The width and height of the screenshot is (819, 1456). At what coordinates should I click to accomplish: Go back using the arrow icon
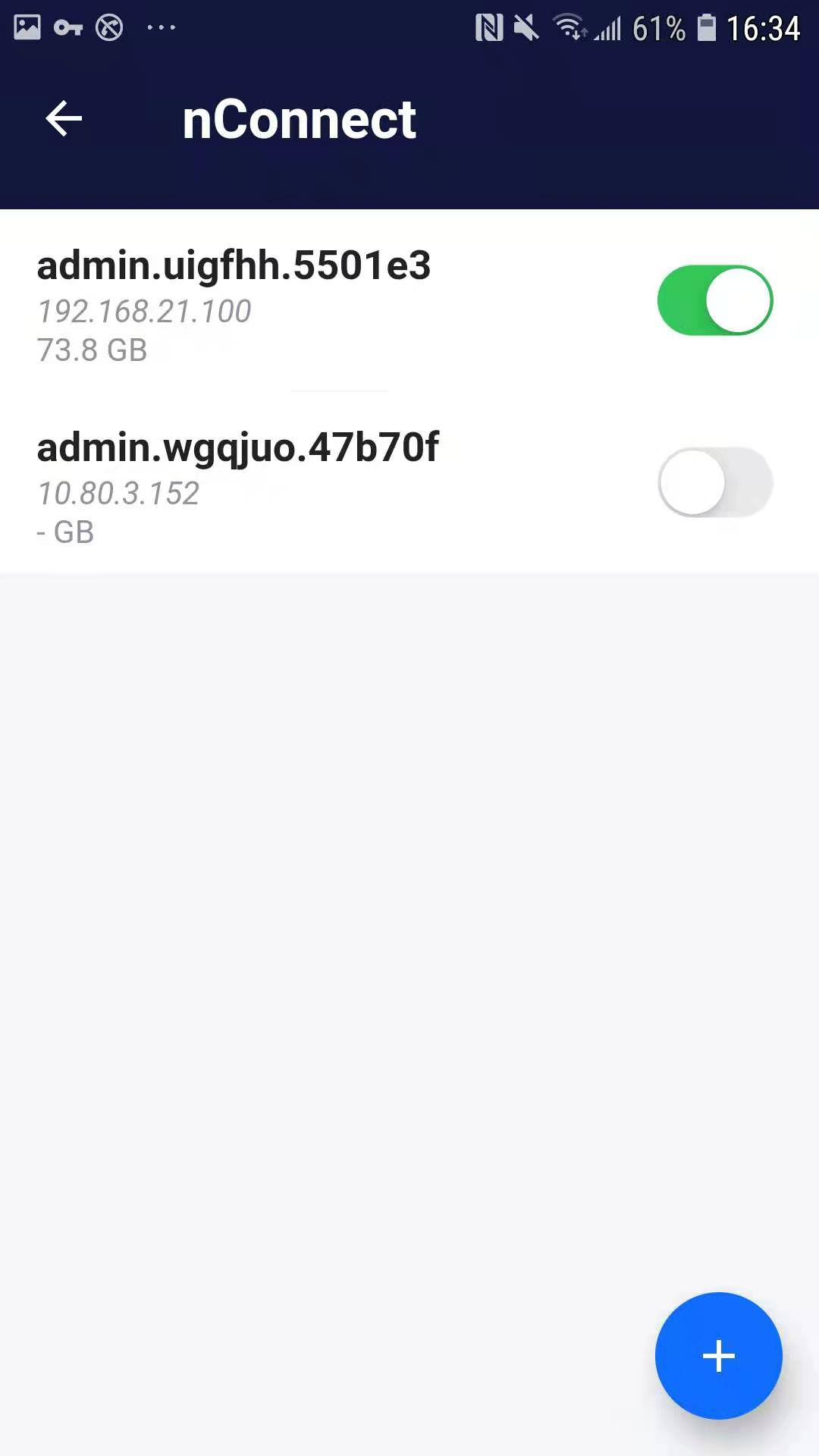64,119
